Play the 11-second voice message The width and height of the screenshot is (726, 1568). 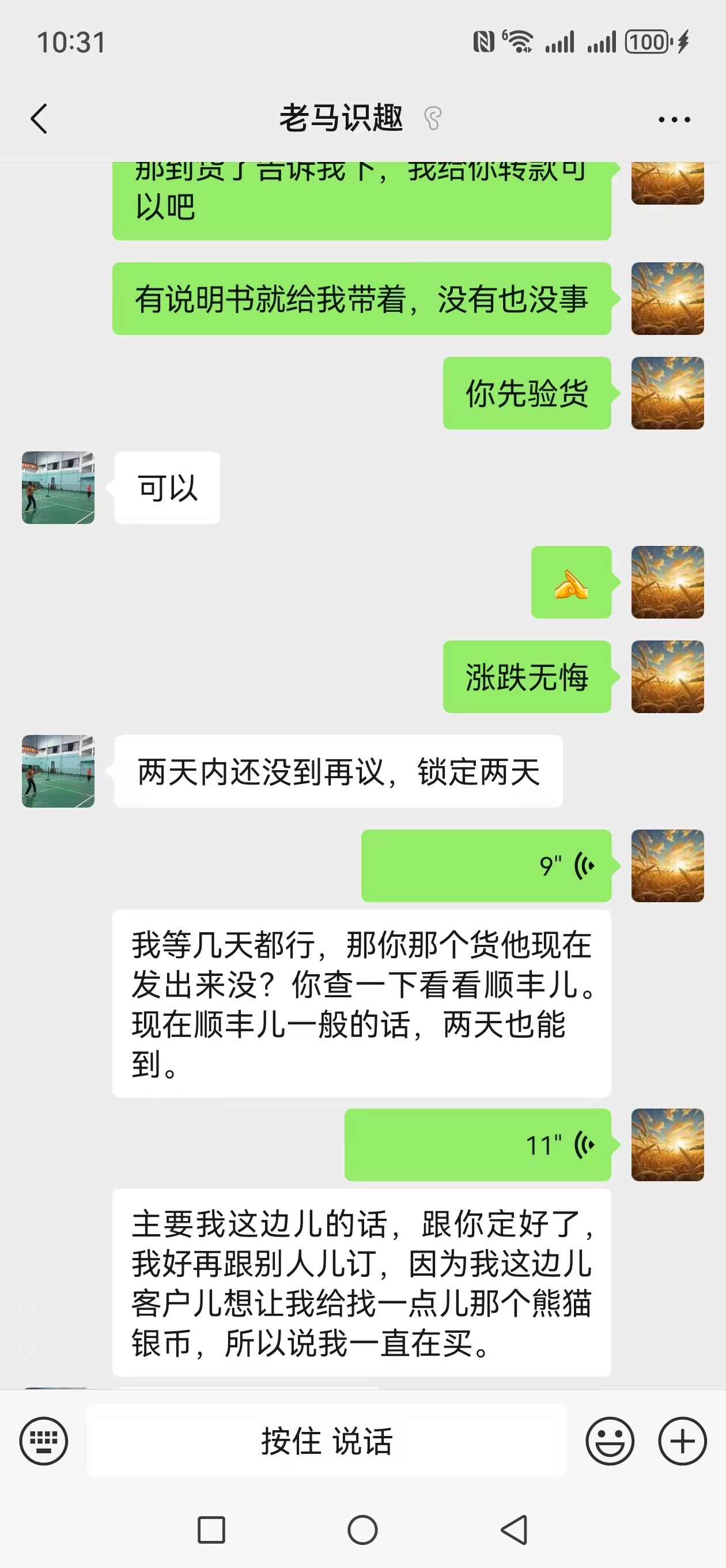(x=477, y=1144)
